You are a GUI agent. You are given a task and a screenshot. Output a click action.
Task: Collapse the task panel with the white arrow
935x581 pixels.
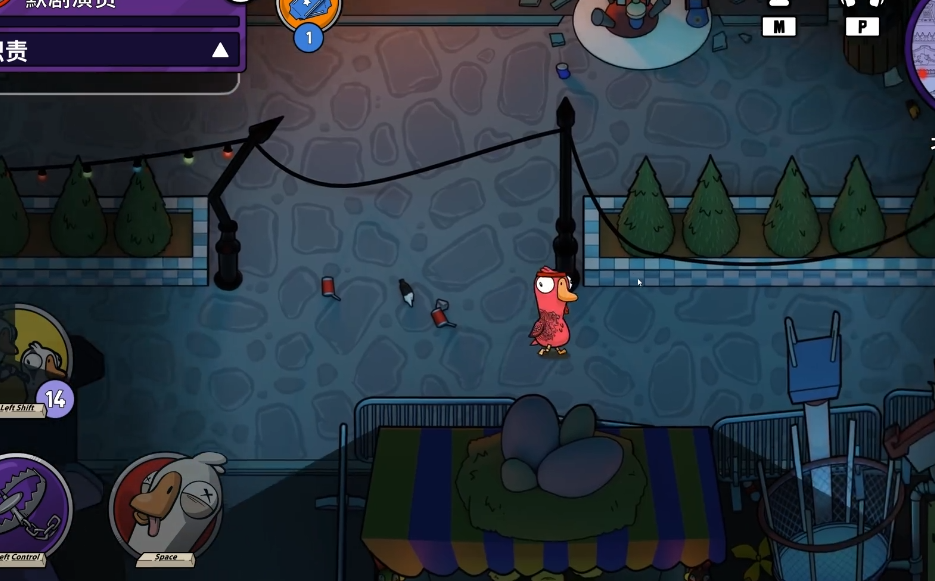tap(220, 50)
